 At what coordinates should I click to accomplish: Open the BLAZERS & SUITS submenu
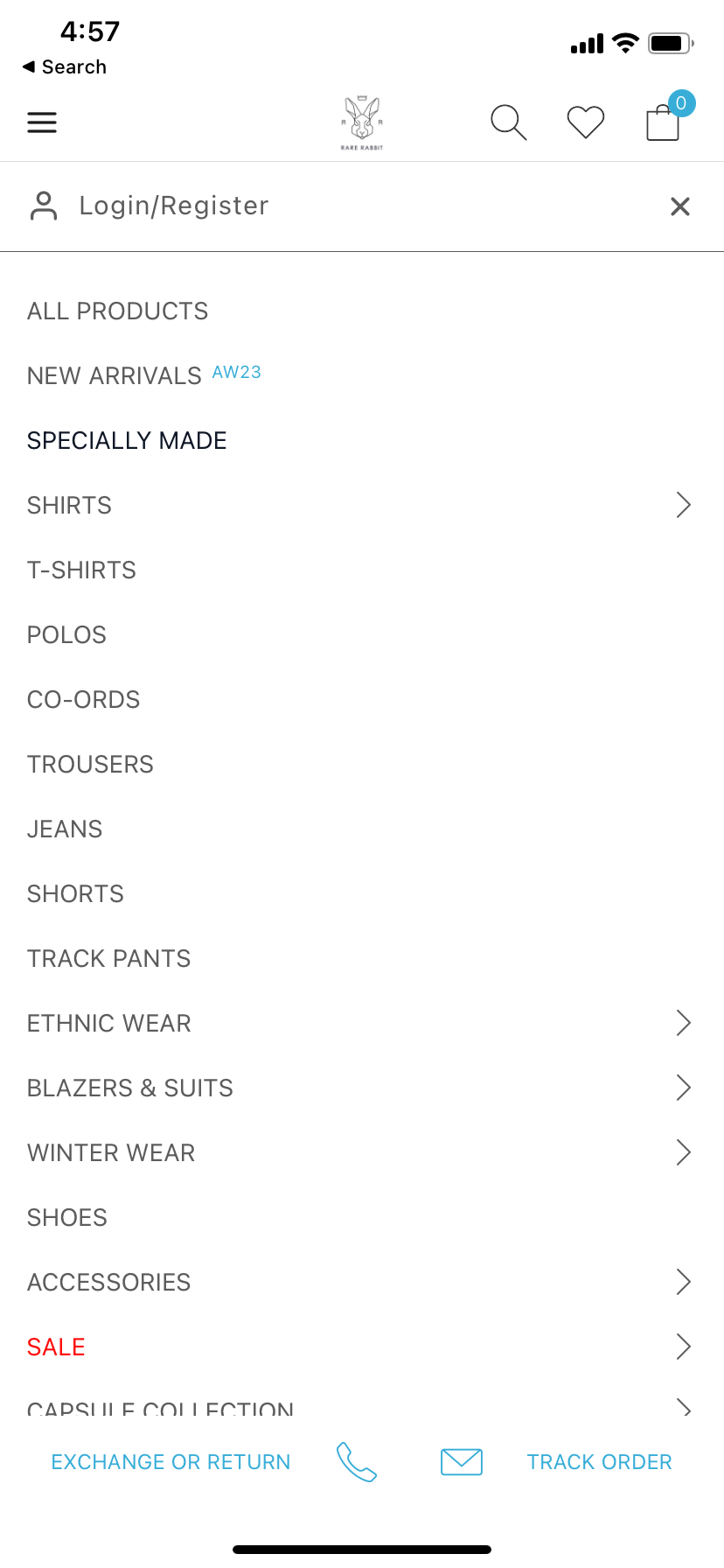click(x=683, y=1087)
